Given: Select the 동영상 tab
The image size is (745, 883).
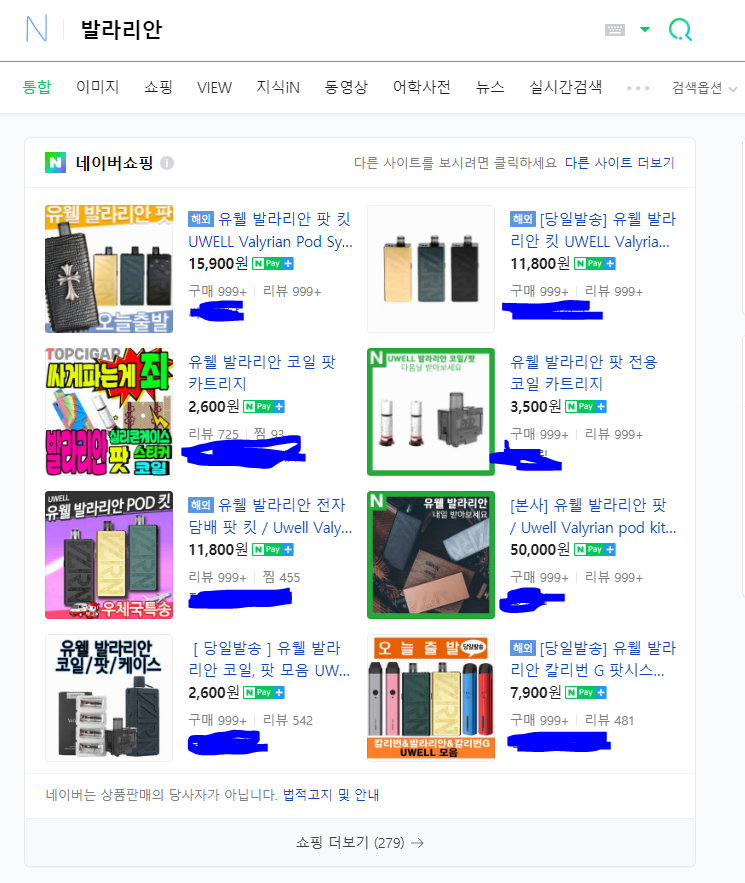Looking at the screenshot, I should [346, 87].
